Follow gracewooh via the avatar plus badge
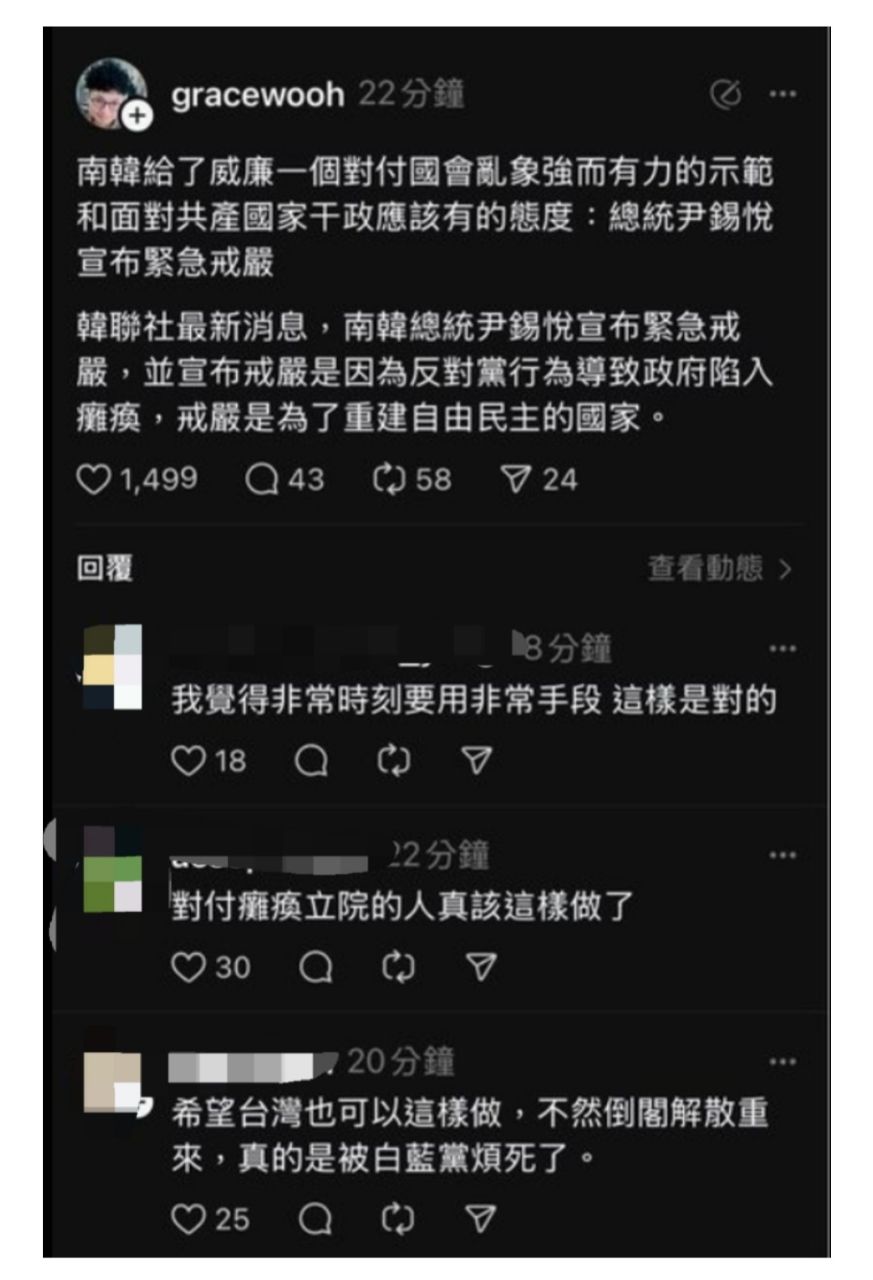The height and width of the screenshot is (1280, 873). 137,118
